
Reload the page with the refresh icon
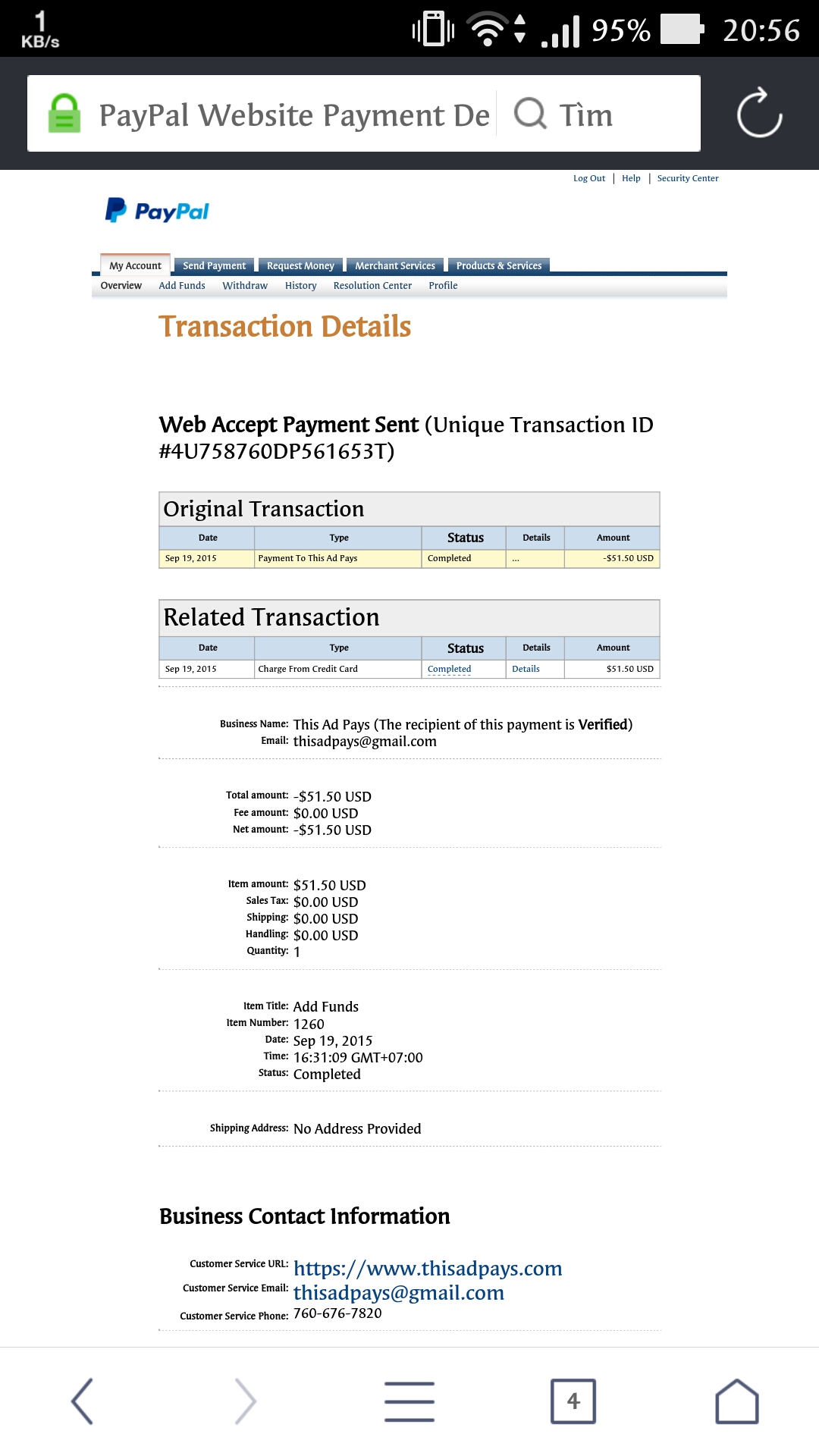pos(759,114)
